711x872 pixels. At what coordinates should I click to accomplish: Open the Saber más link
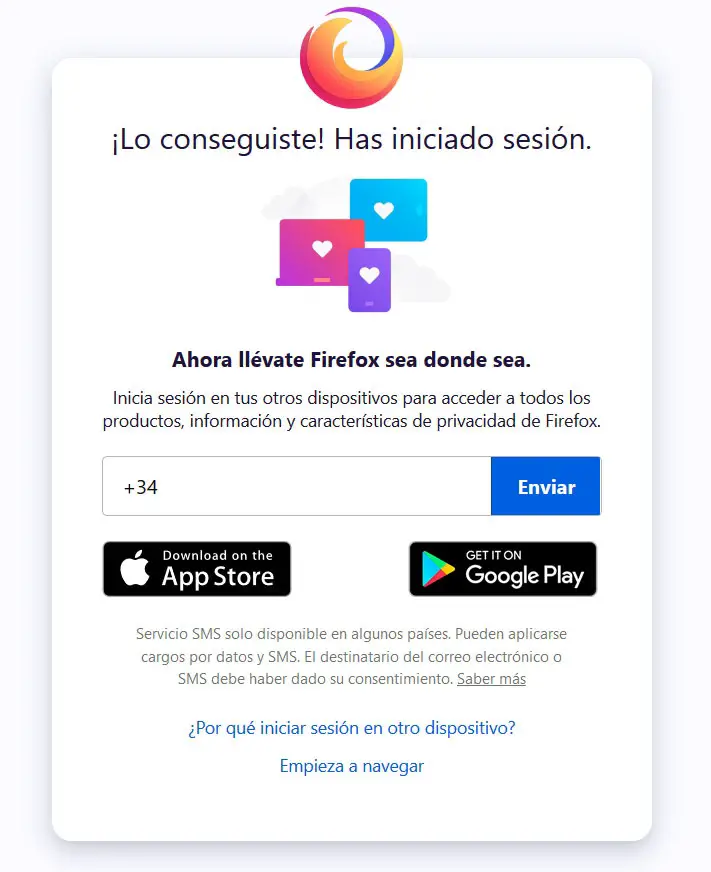[491, 679]
